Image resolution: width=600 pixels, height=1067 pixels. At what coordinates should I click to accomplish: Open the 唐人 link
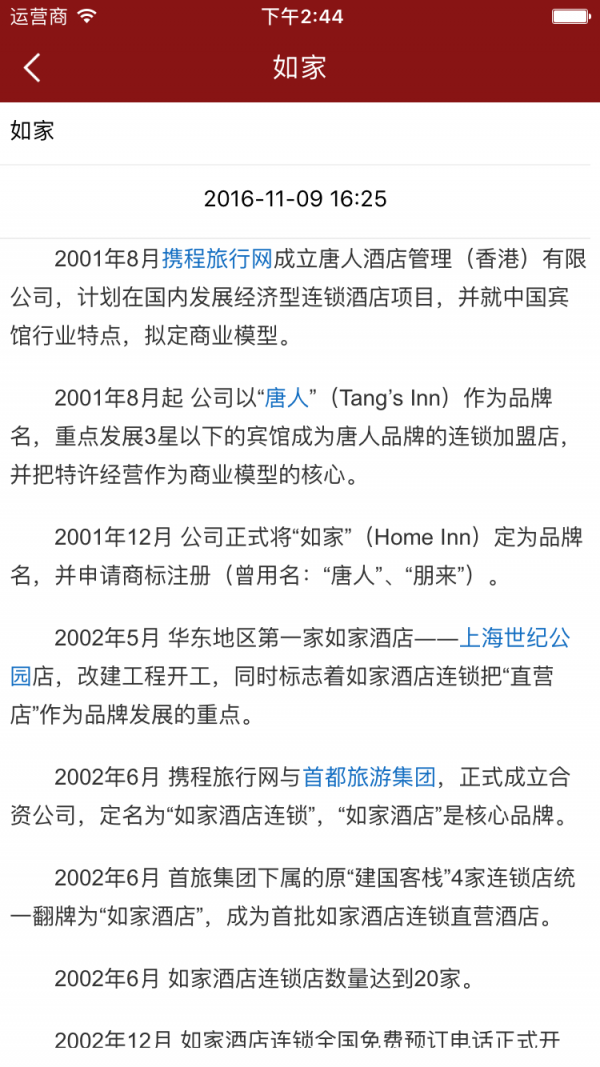coord(286,397)
